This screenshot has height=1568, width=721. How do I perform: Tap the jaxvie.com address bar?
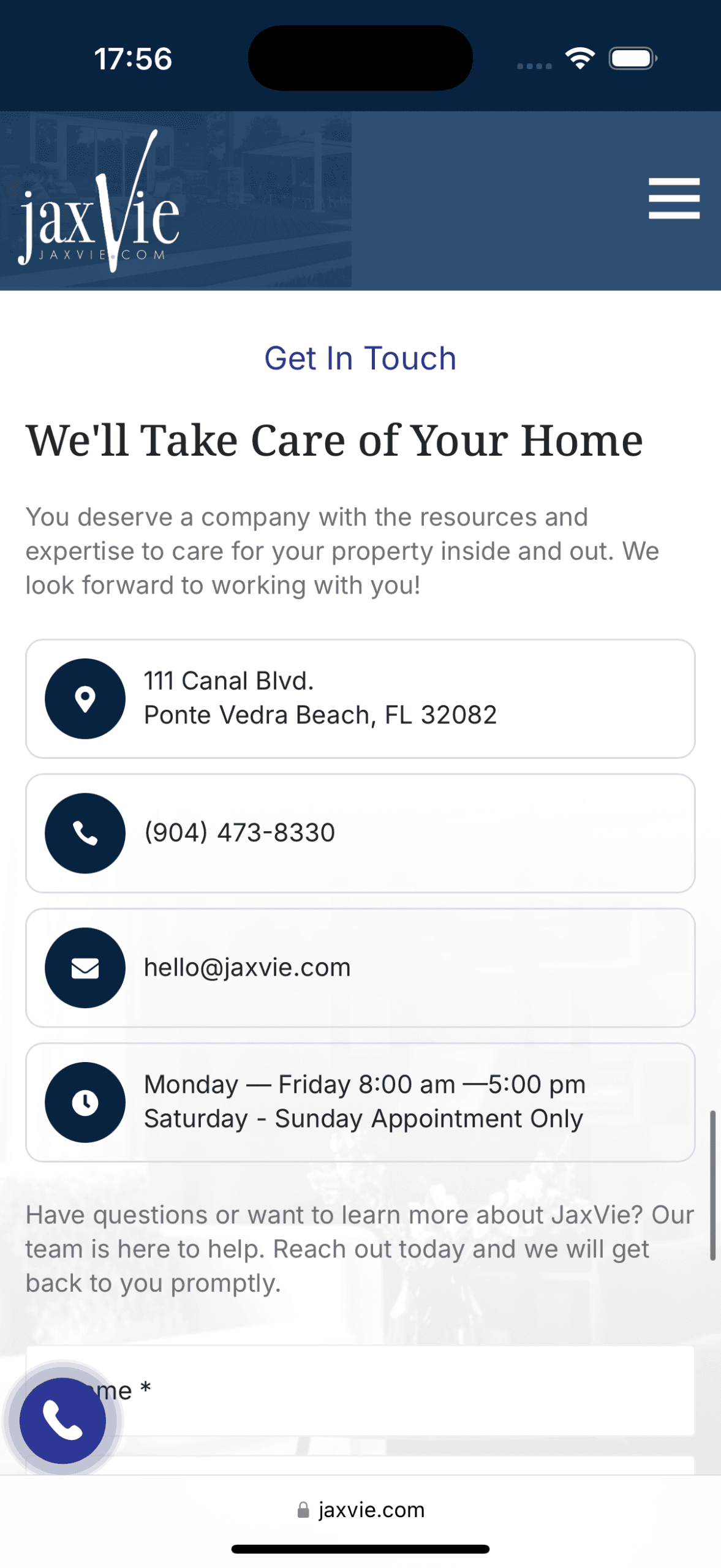(x=361, y=1510)
